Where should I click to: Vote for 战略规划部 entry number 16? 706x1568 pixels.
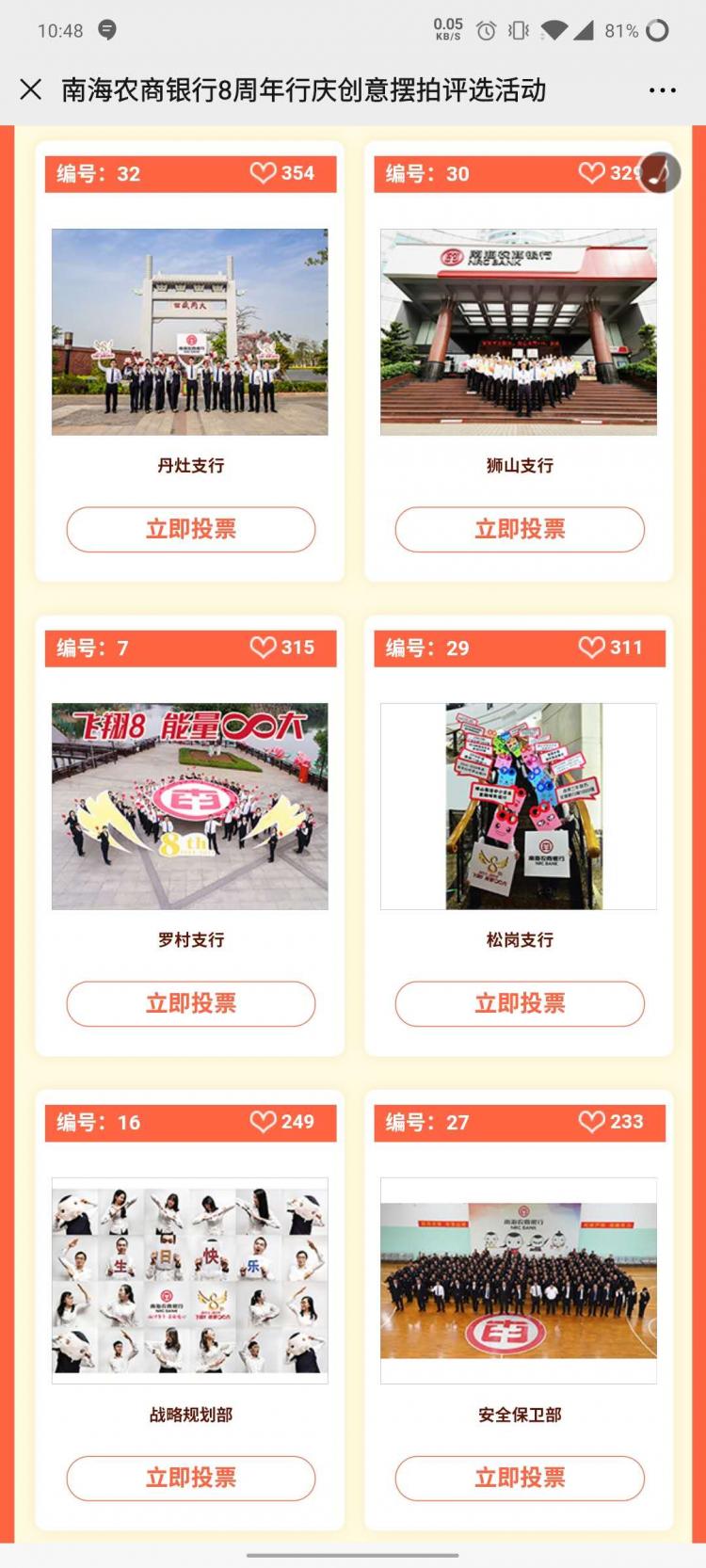(190, 1478)
